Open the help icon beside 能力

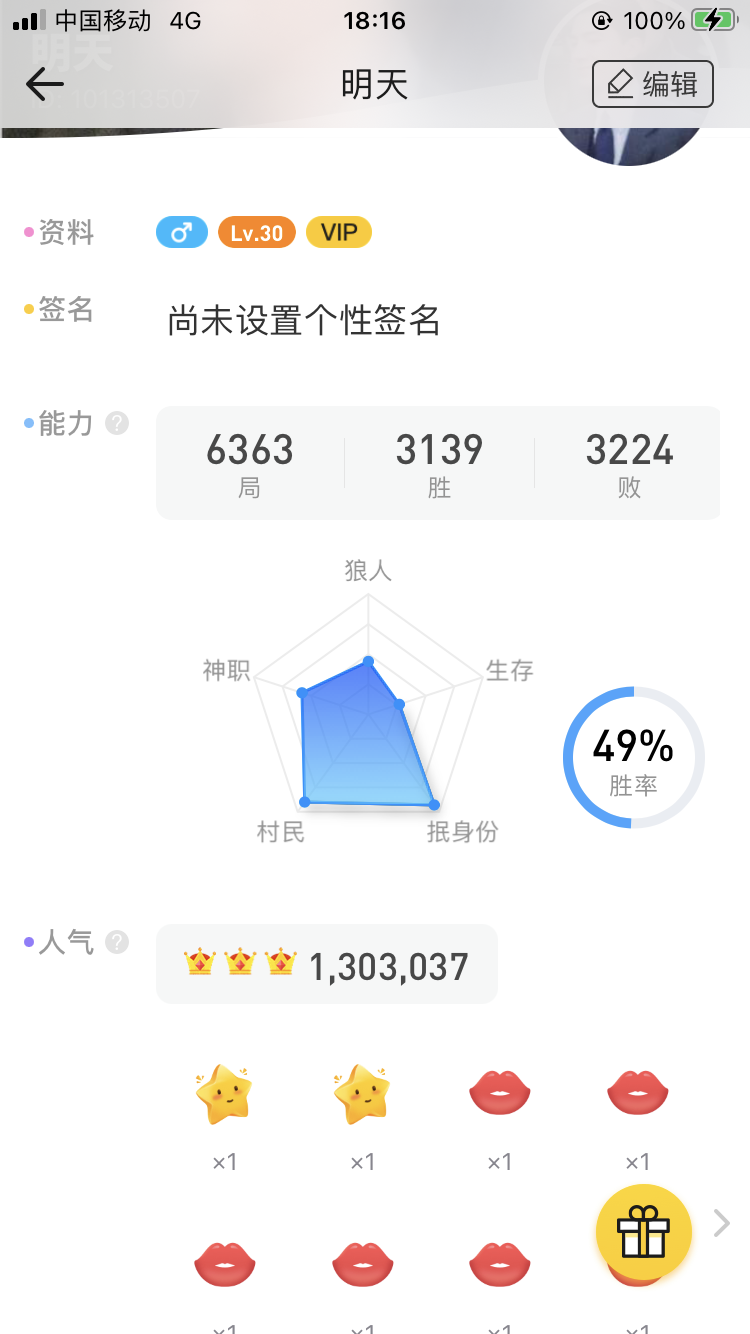point(117,423)
